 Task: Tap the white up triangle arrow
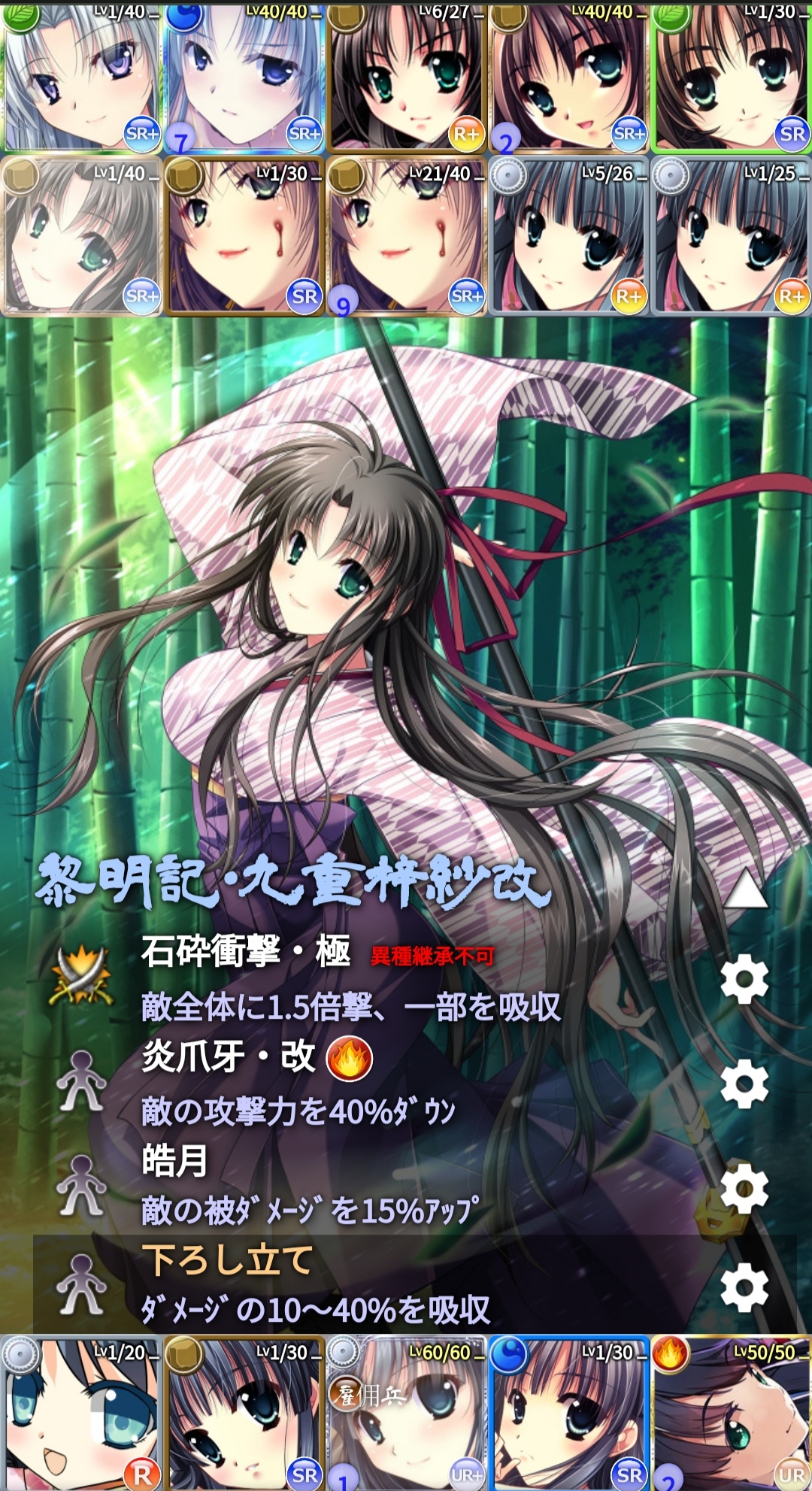745,889
